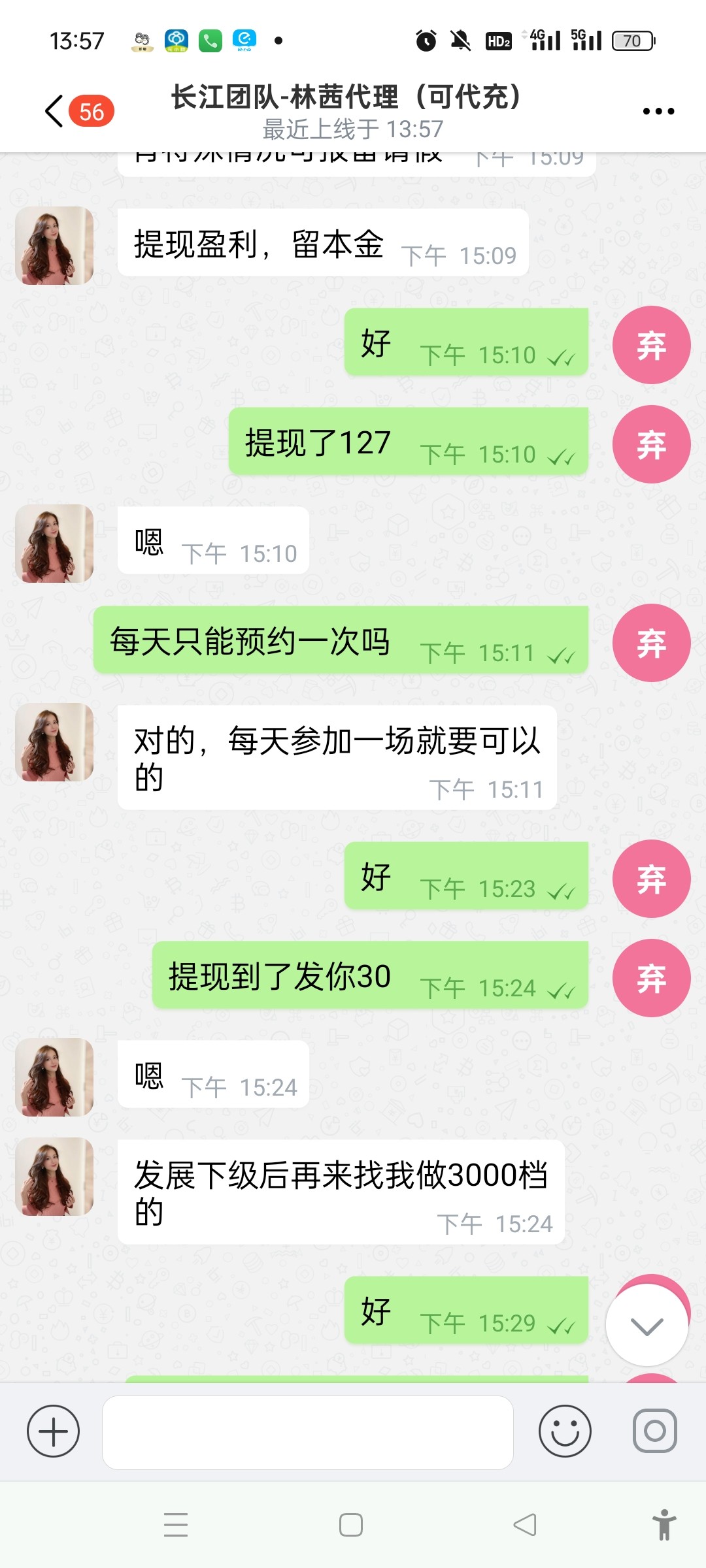Open the camera icon beside emoji

(x=654, y=1431)
